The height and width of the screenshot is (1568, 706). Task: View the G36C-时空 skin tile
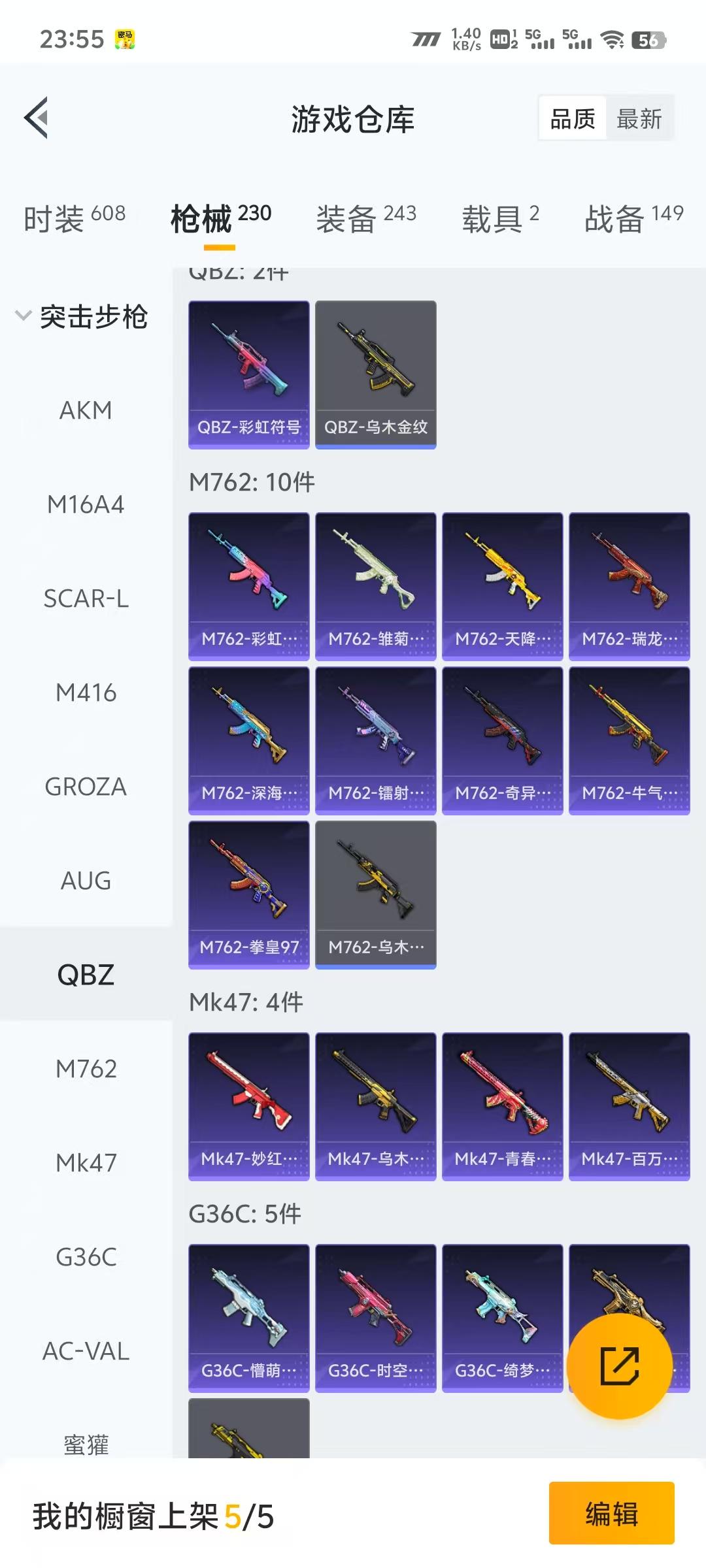[375, 1318]
